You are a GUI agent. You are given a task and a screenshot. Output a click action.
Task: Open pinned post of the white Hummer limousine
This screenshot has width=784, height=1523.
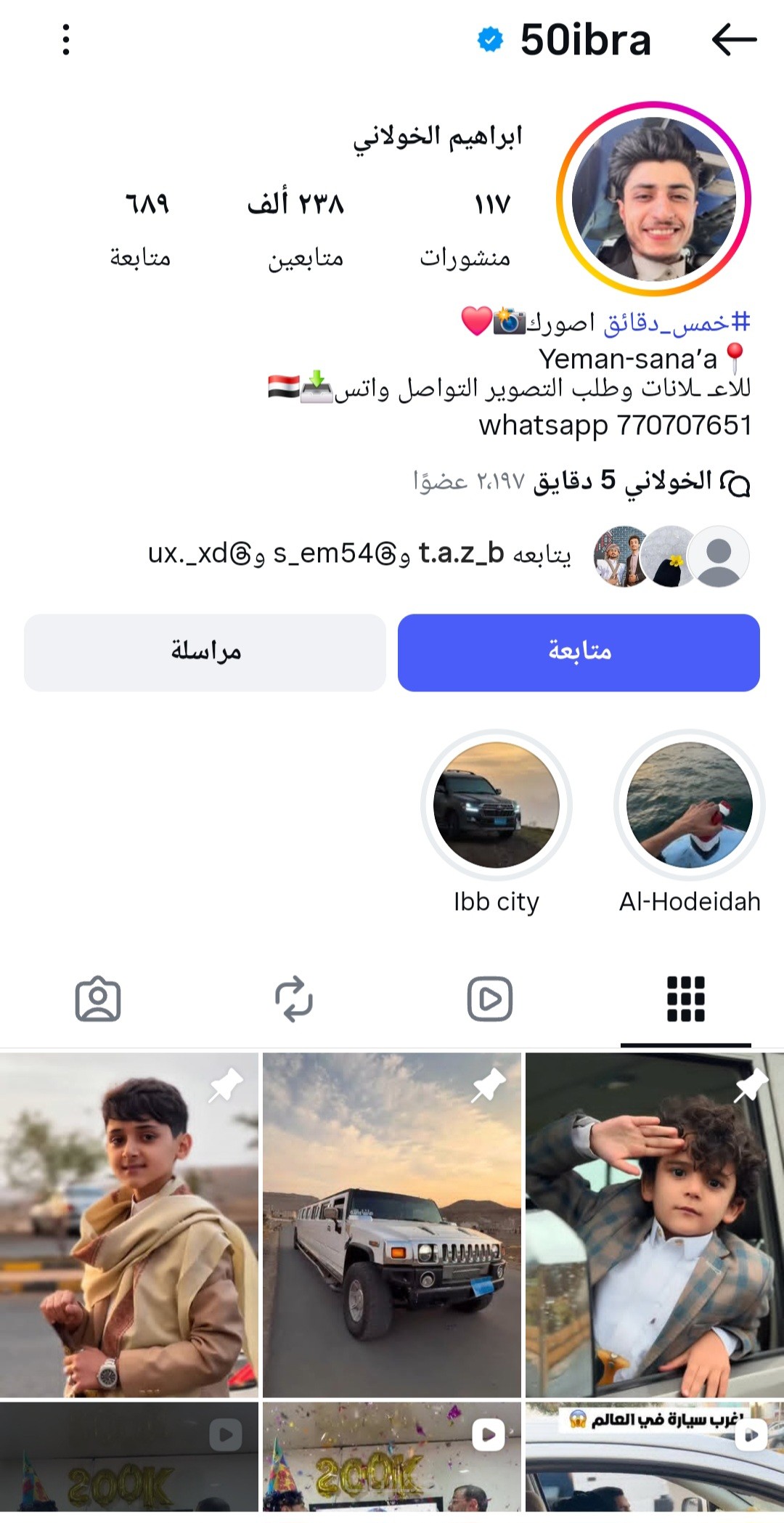(392, 1225)
